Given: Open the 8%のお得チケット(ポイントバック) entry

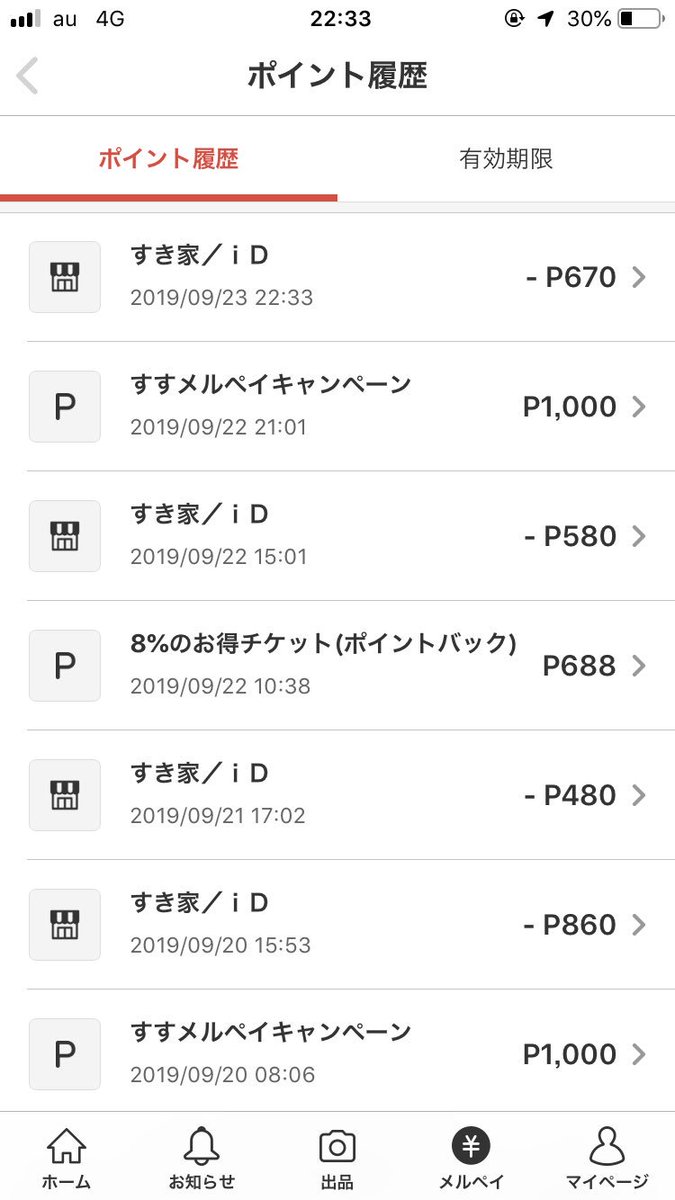Looking at the screenshot, I should point(337,666).
